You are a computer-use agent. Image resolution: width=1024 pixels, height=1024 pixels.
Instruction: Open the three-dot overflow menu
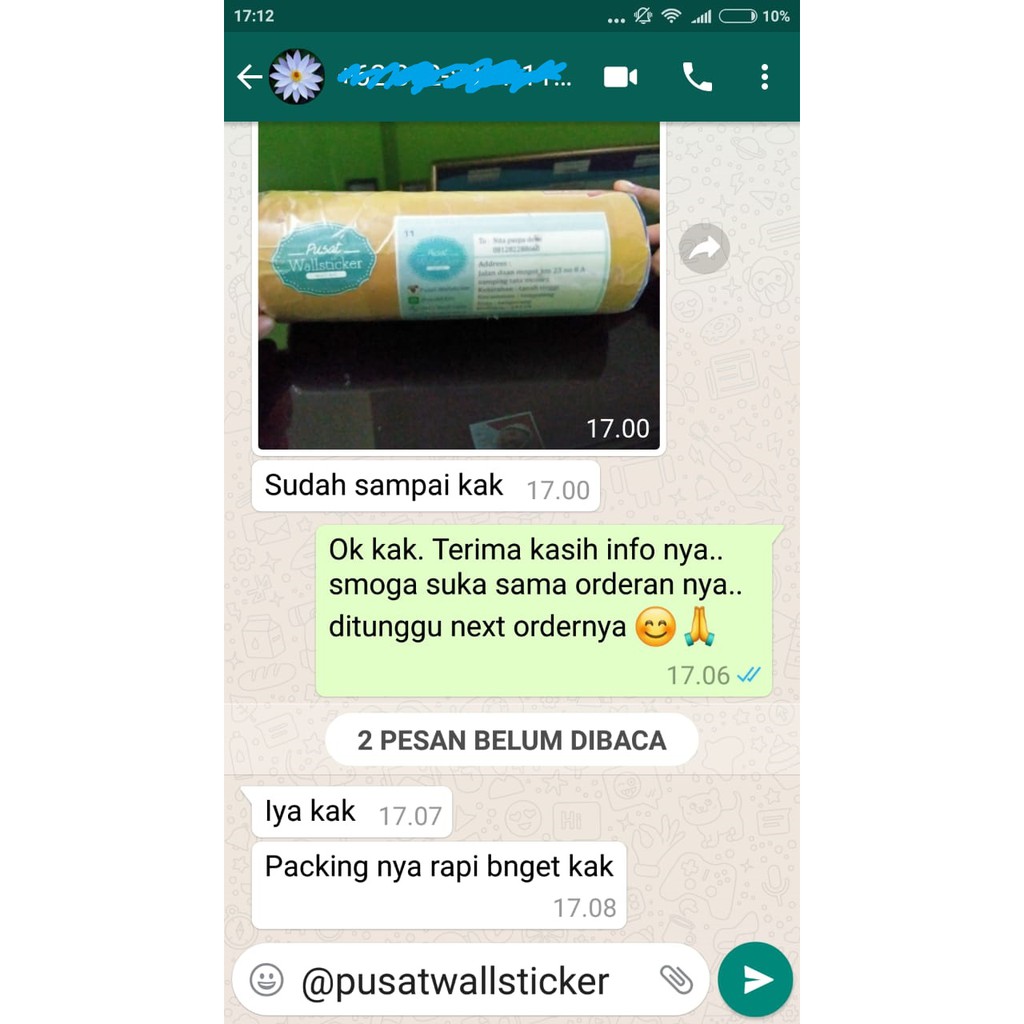point(764,77)
